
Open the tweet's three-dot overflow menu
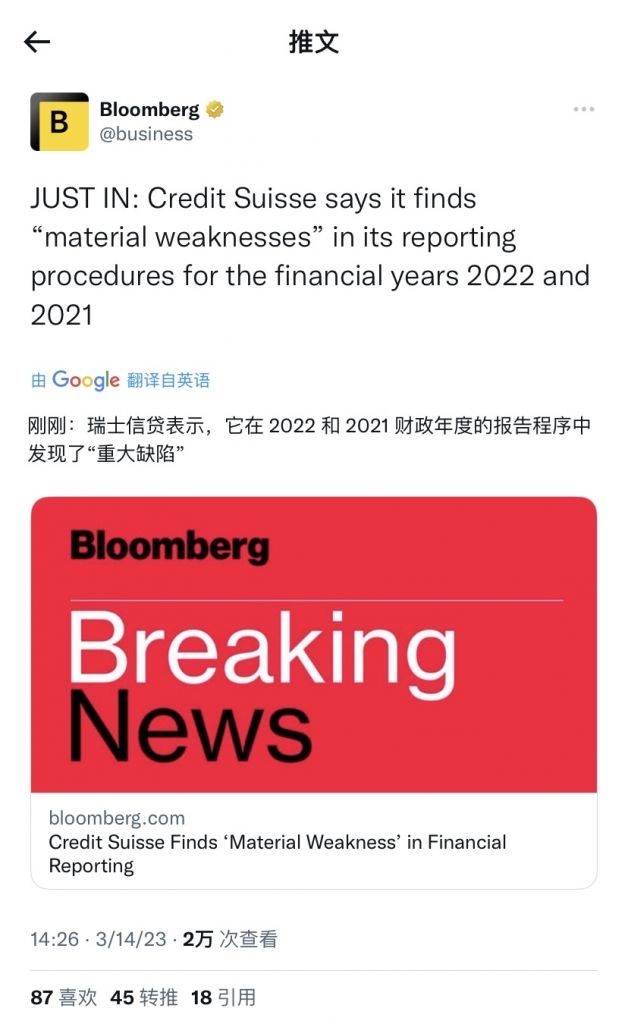(583, 109)
